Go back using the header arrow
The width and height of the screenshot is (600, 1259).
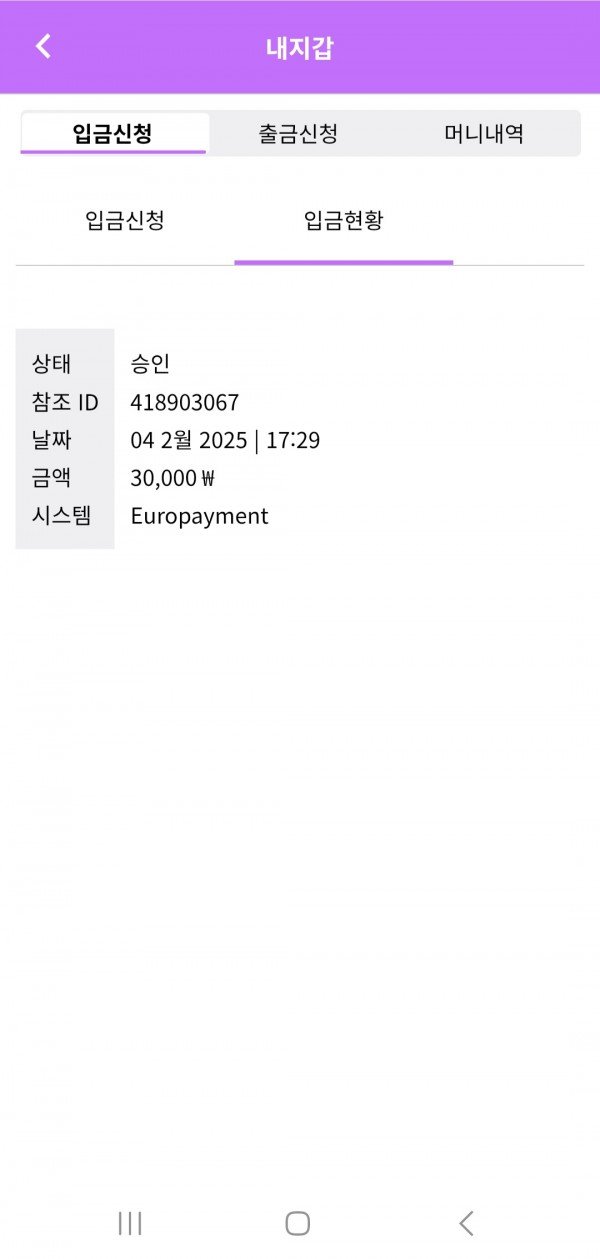(x=43, y=46)
